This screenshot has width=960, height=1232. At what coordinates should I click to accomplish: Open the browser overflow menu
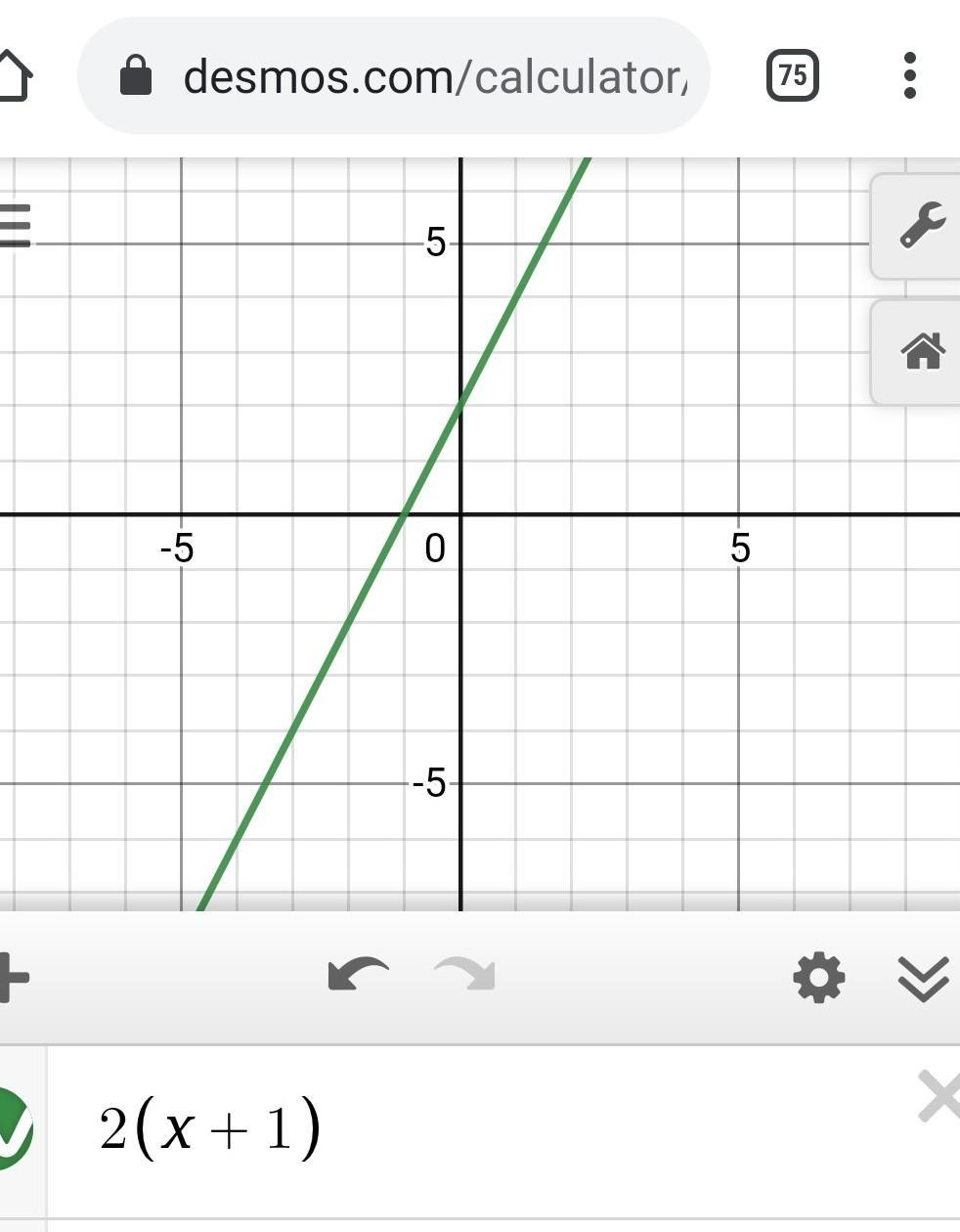[x=910, y=75]
